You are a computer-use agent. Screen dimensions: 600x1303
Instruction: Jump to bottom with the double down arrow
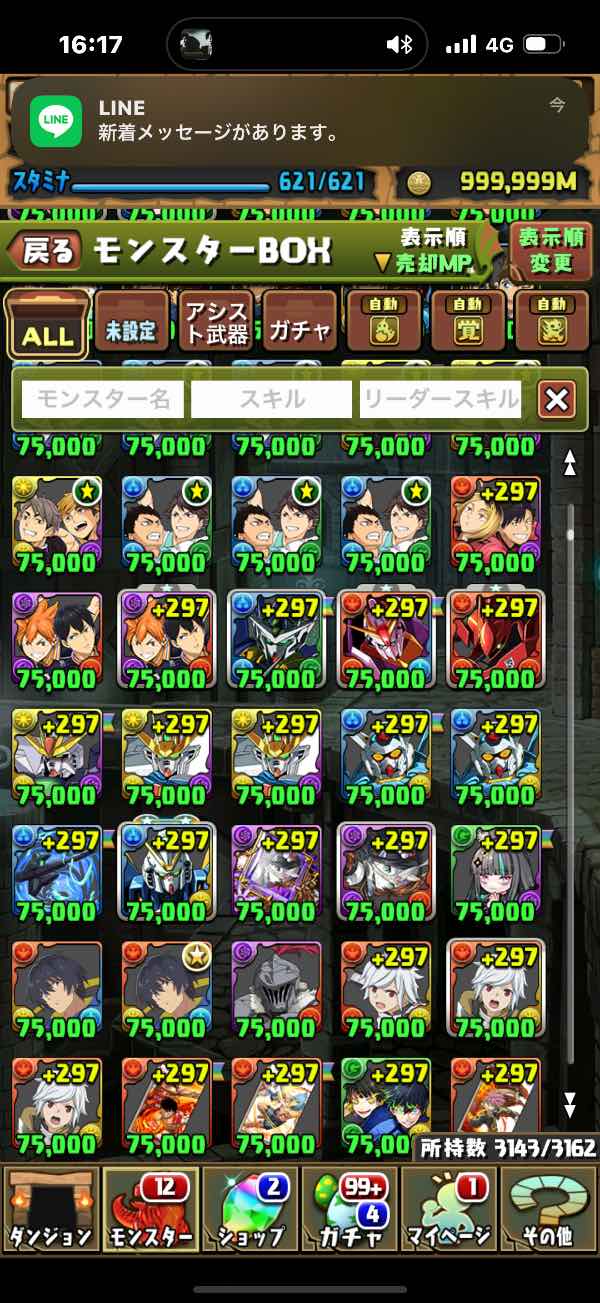[x=570, y=1105]
